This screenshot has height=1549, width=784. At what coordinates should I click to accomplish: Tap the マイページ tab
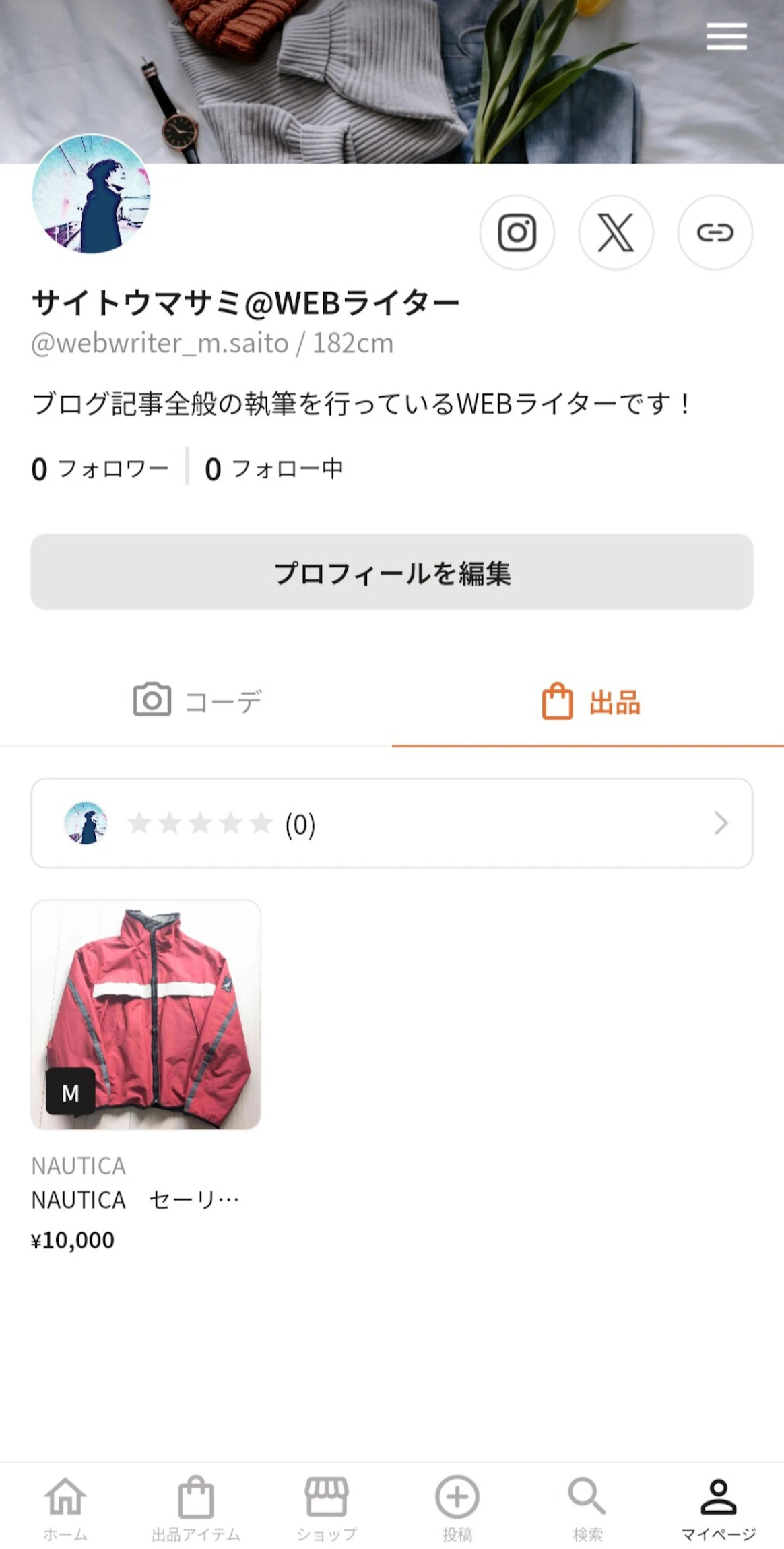[718, 1508]
